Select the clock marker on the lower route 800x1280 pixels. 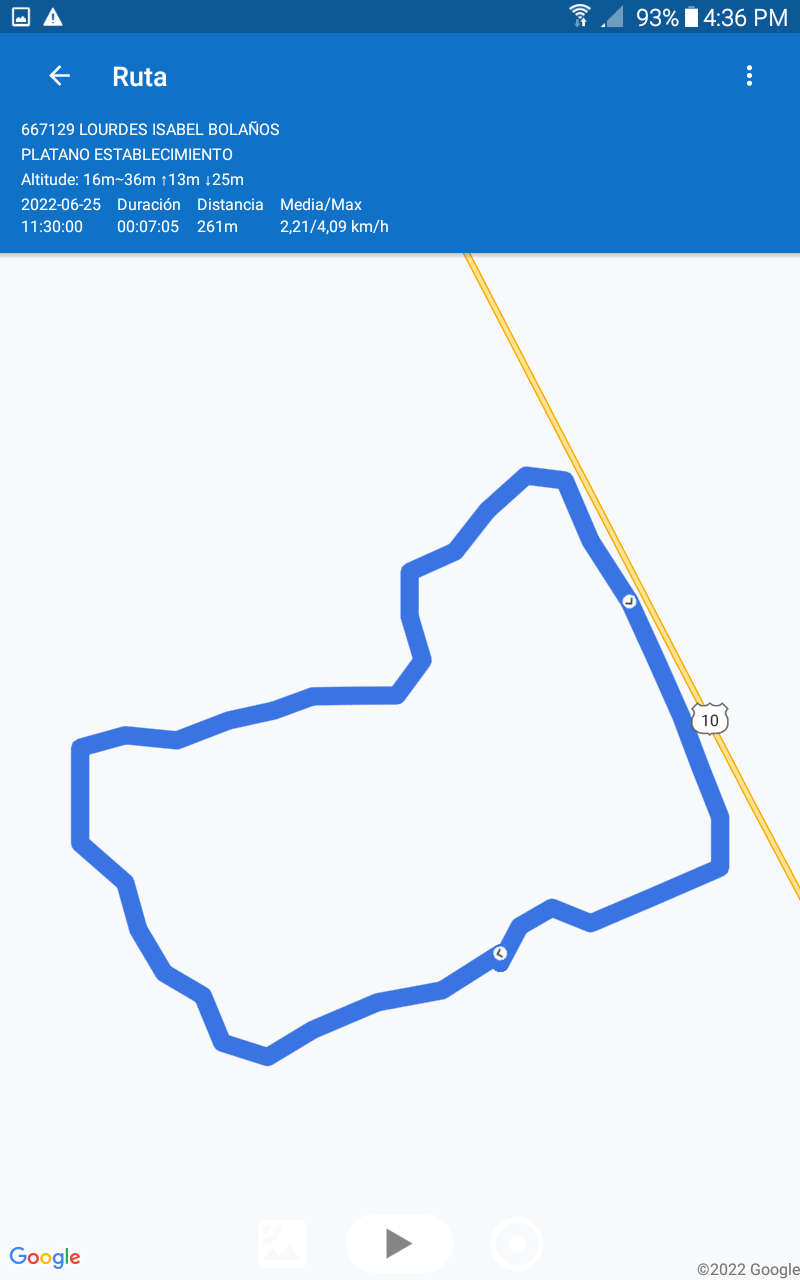click(500, 954)
